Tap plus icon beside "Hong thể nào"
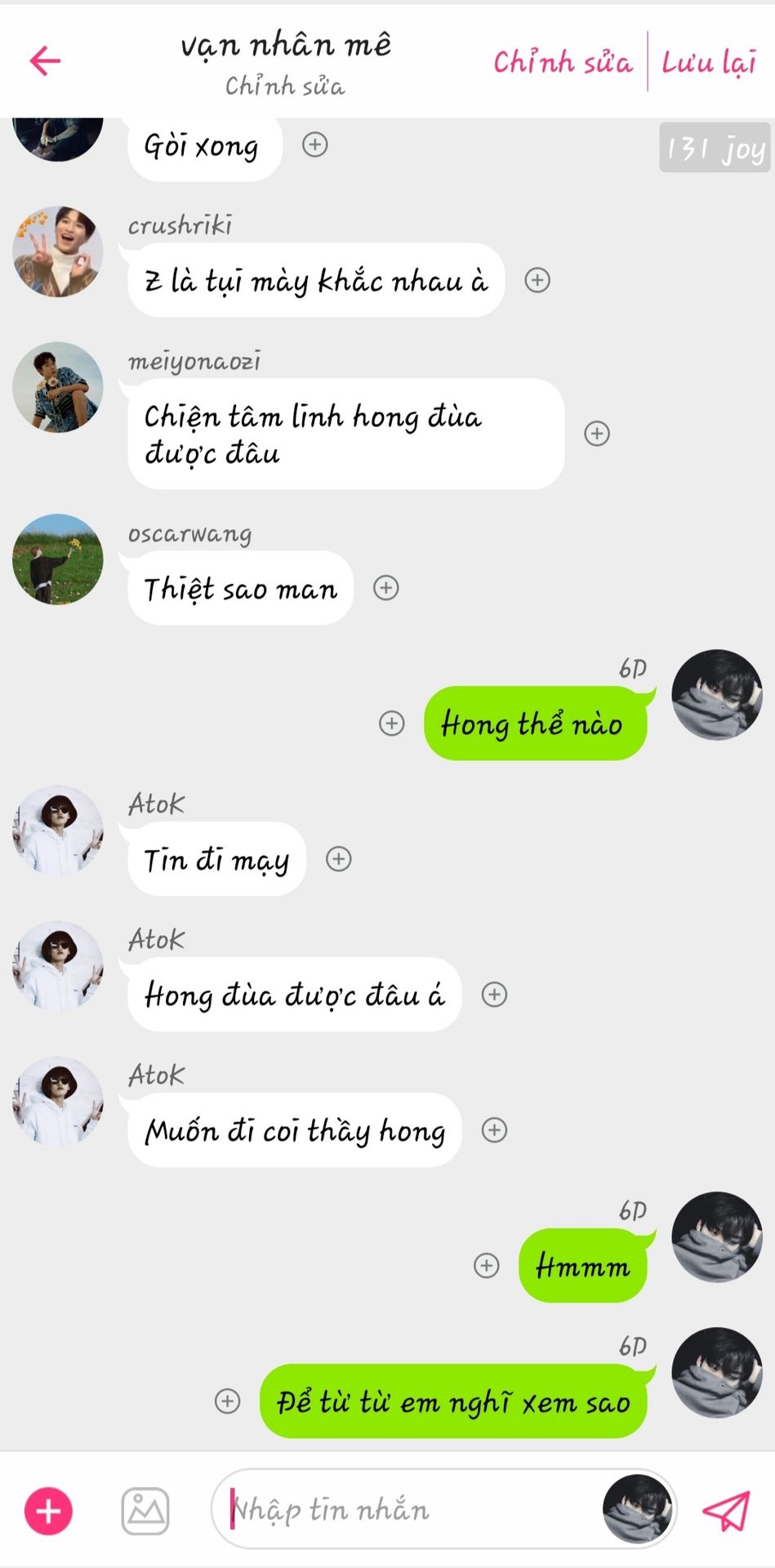 click(392, 723)
